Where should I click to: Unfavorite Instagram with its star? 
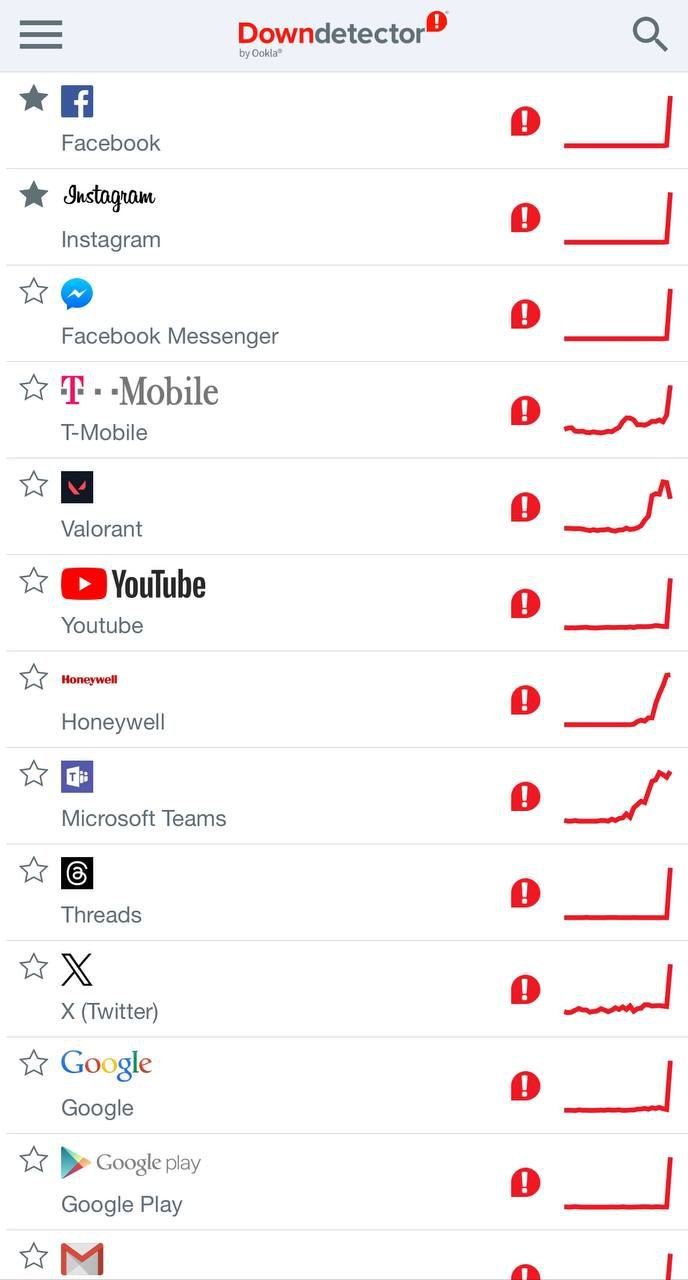coord(34,194)
